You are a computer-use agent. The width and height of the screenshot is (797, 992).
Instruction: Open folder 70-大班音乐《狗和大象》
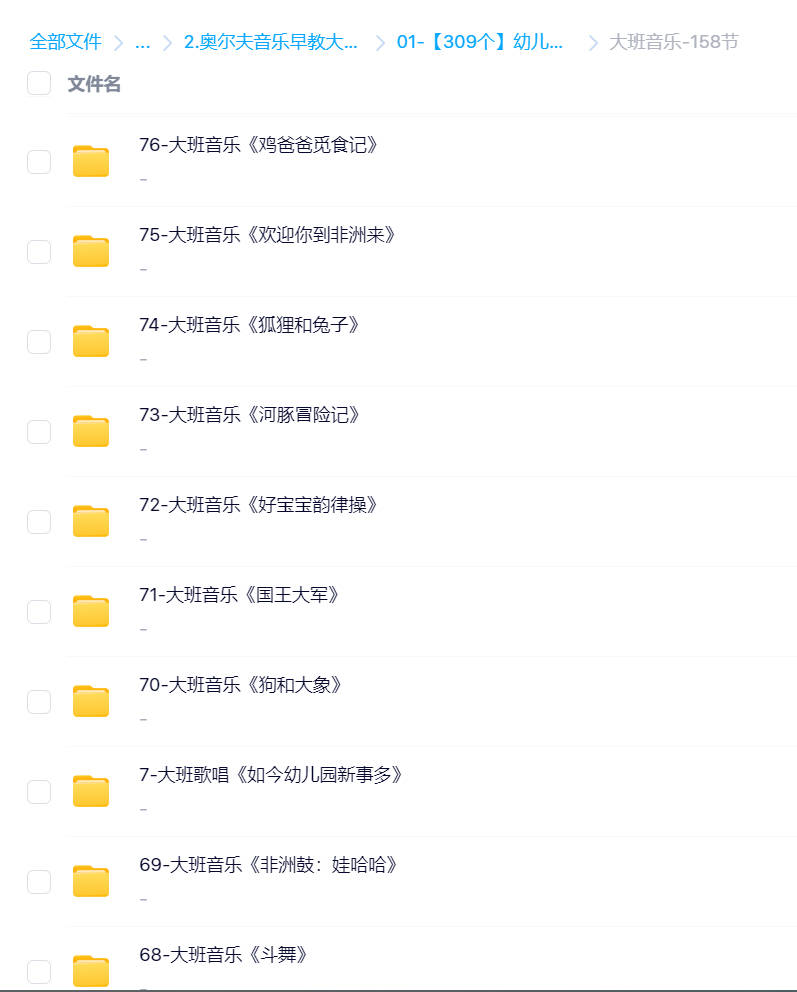tap(240, 685)
